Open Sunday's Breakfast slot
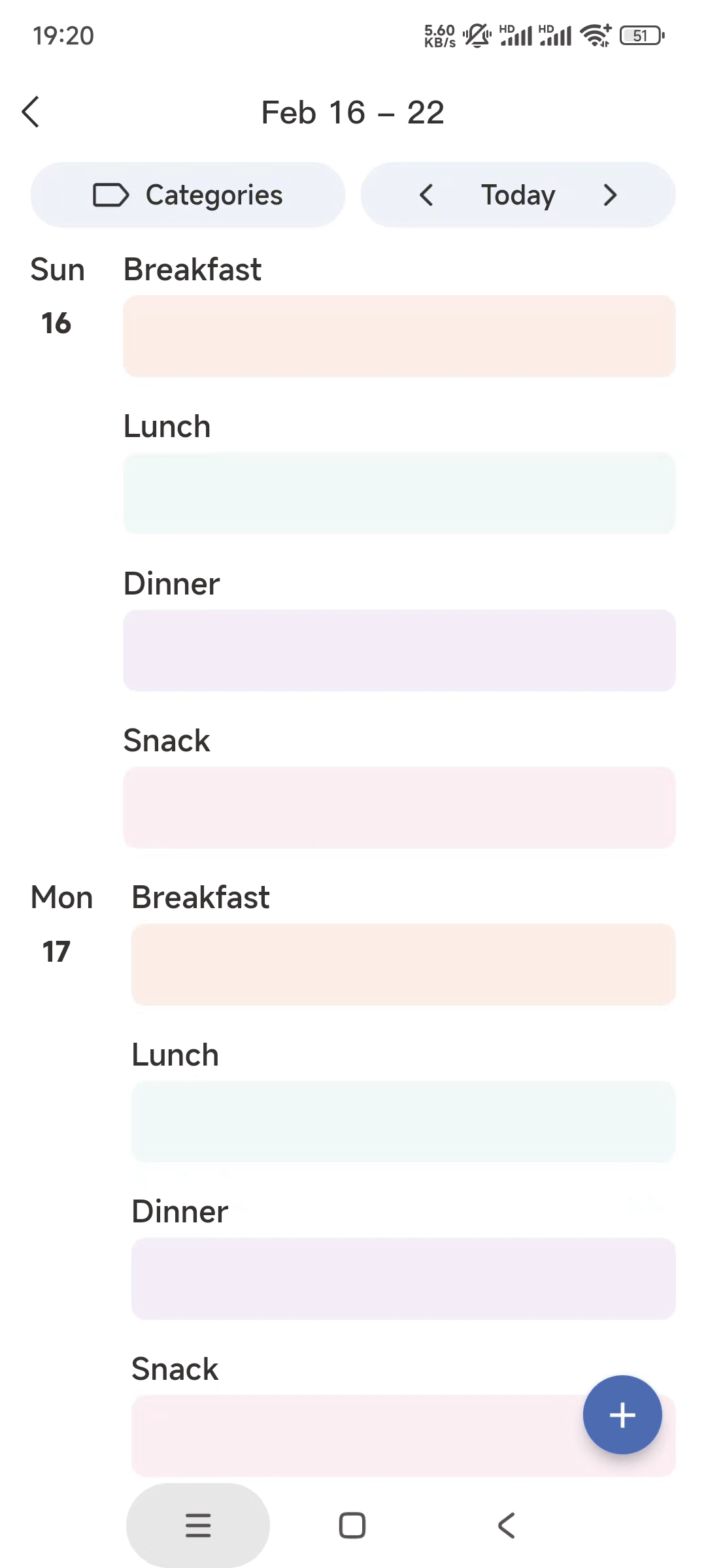 click(x=398, y=336)
